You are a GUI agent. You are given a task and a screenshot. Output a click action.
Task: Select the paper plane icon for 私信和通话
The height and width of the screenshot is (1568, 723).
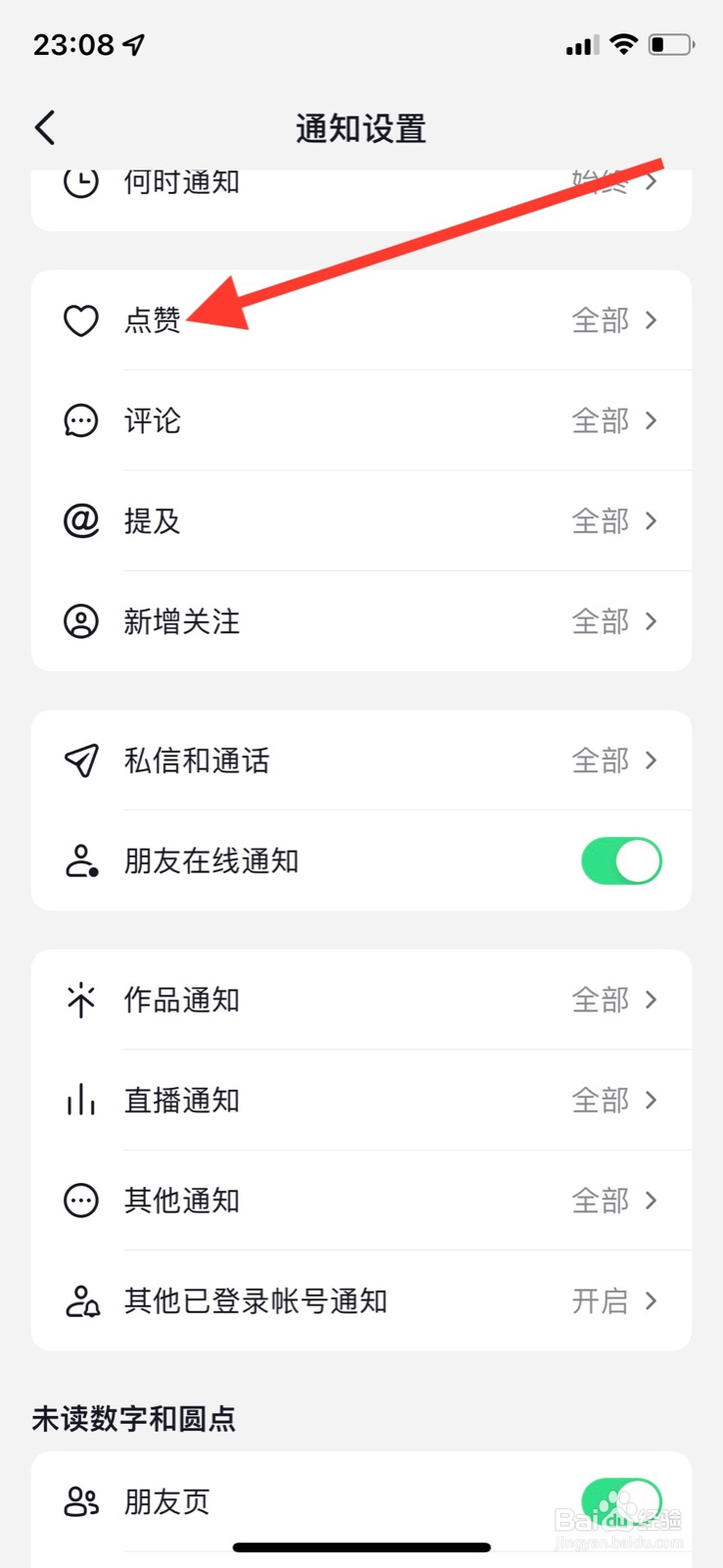point(80,761)
